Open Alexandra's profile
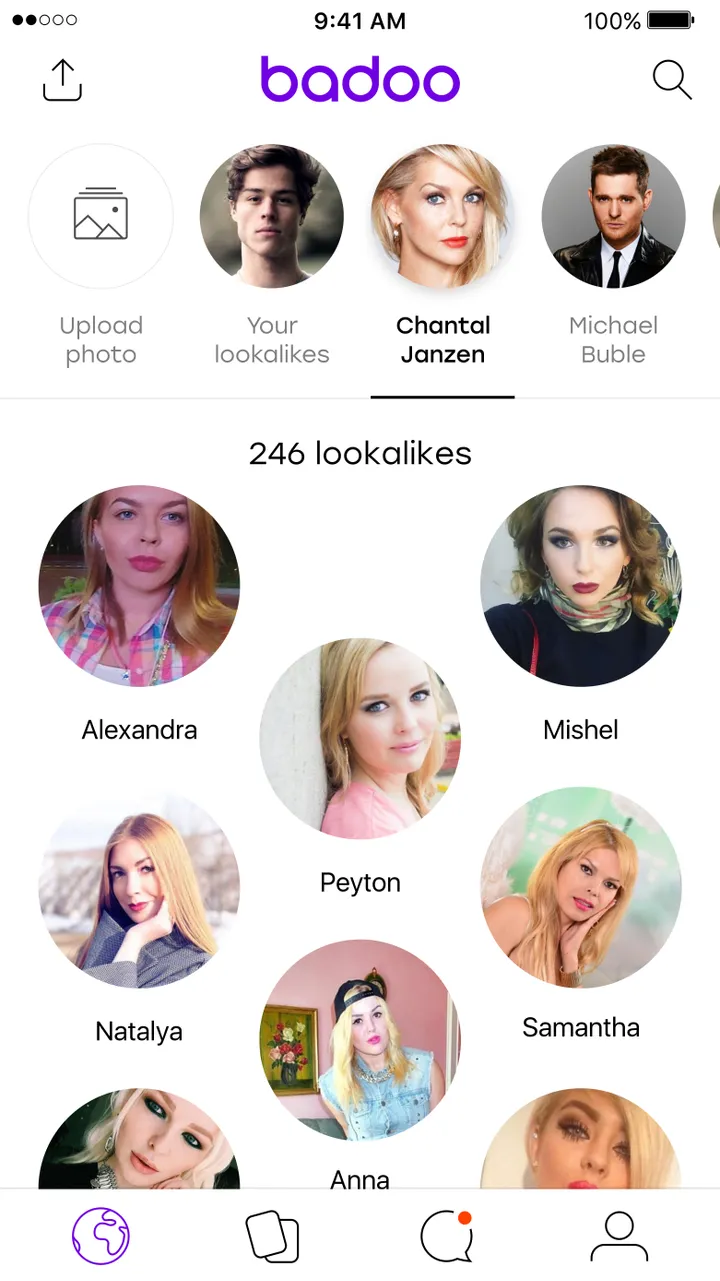 pos(139,586)
